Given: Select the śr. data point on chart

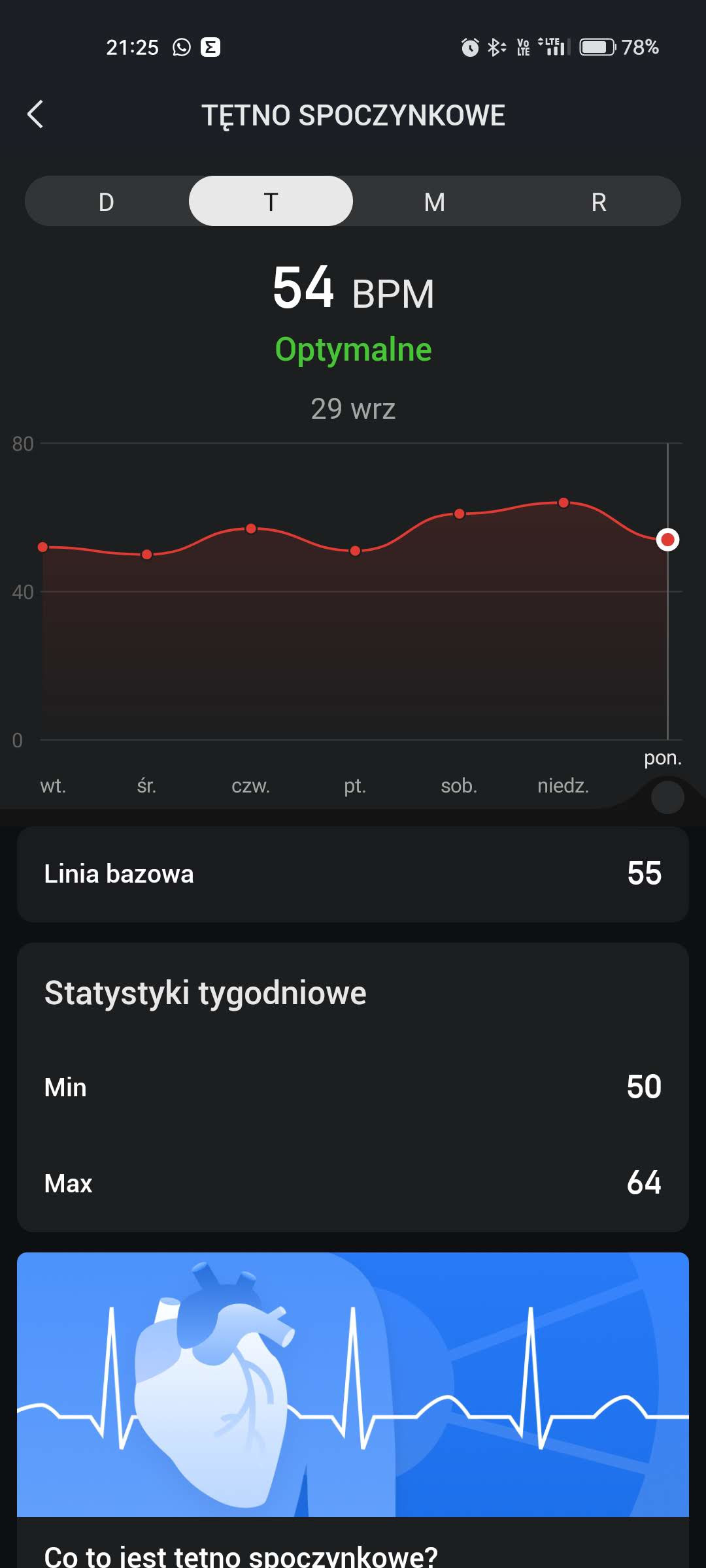Looking at the screenshot, I should 147,555.
